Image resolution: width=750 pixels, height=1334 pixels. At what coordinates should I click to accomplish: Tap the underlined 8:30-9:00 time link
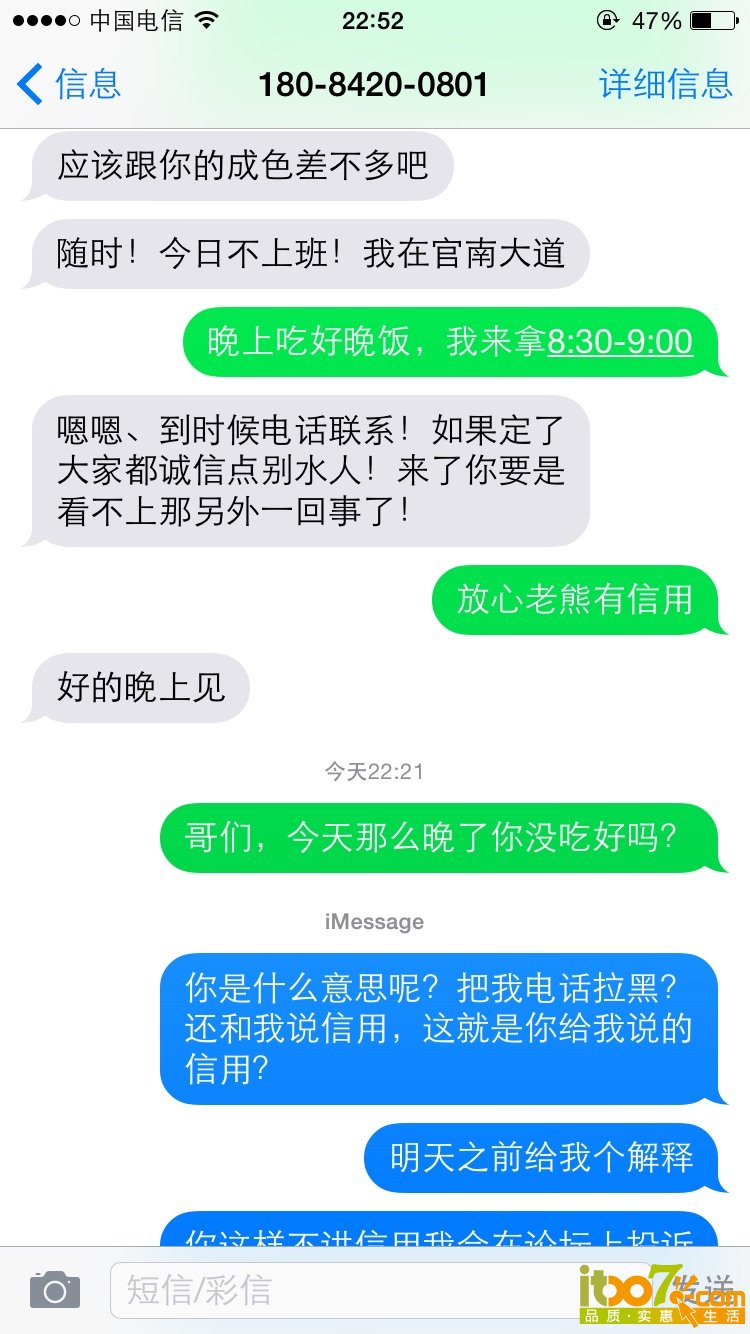[620, 342]
